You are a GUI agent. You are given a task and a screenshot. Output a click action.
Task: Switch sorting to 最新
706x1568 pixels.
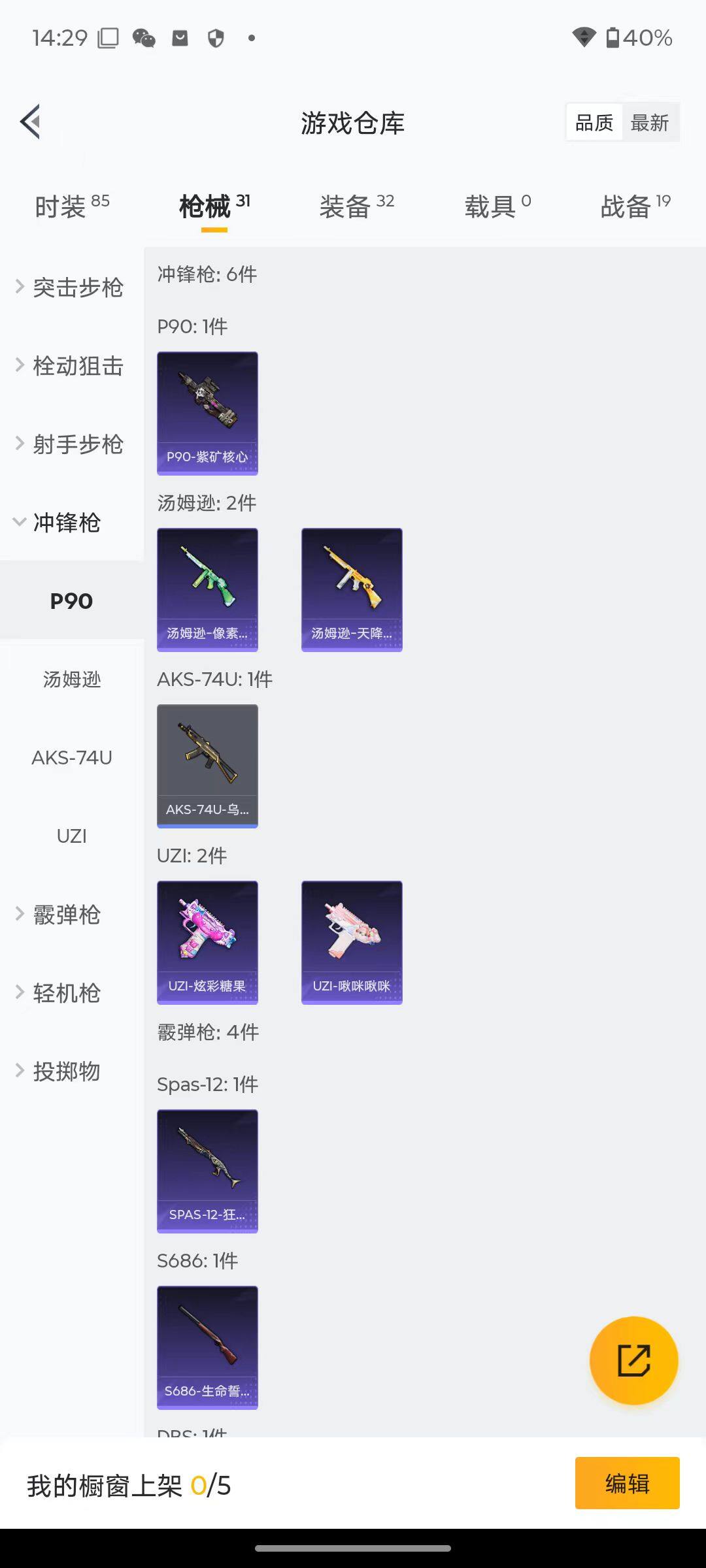pos(650,122)
